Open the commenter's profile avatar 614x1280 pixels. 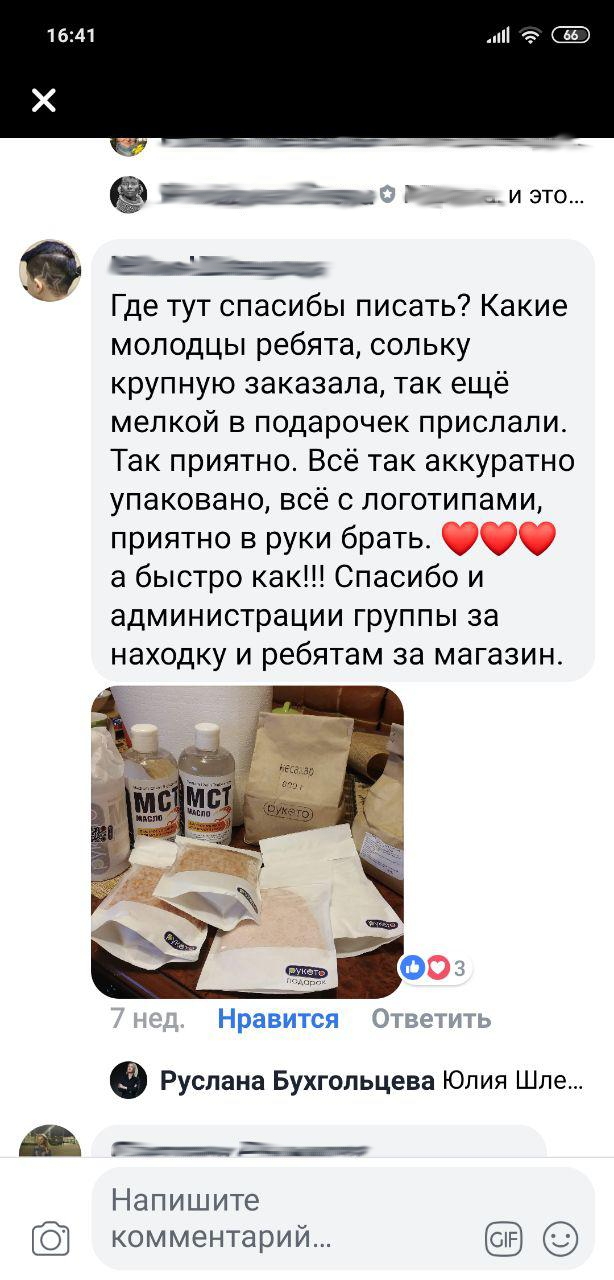[50, 270]
